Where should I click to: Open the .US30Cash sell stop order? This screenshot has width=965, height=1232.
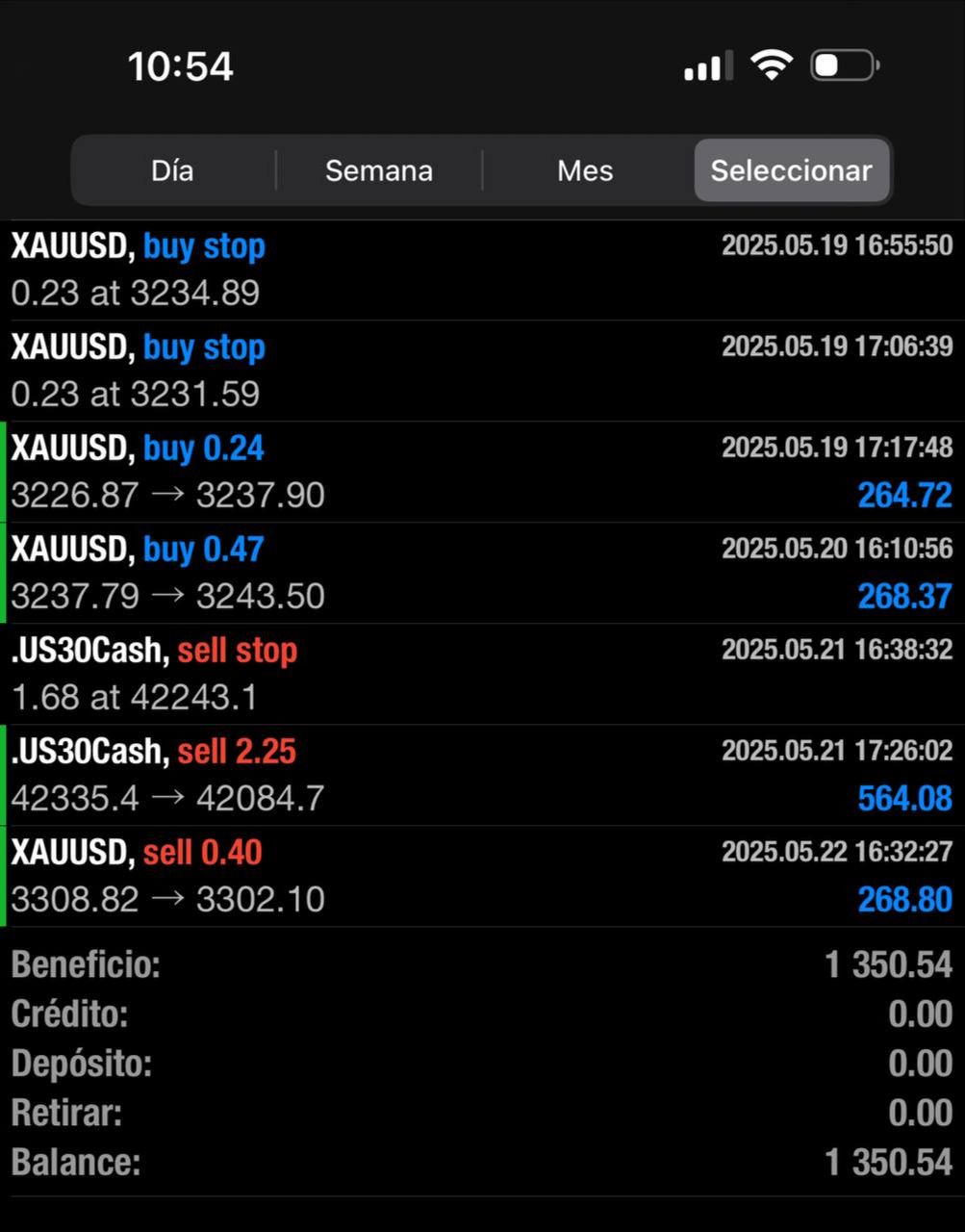tap(481, 675)
